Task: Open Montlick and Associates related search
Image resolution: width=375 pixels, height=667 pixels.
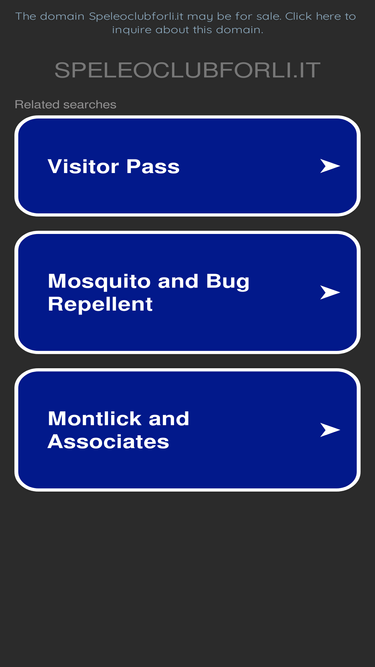Action: 188,430
